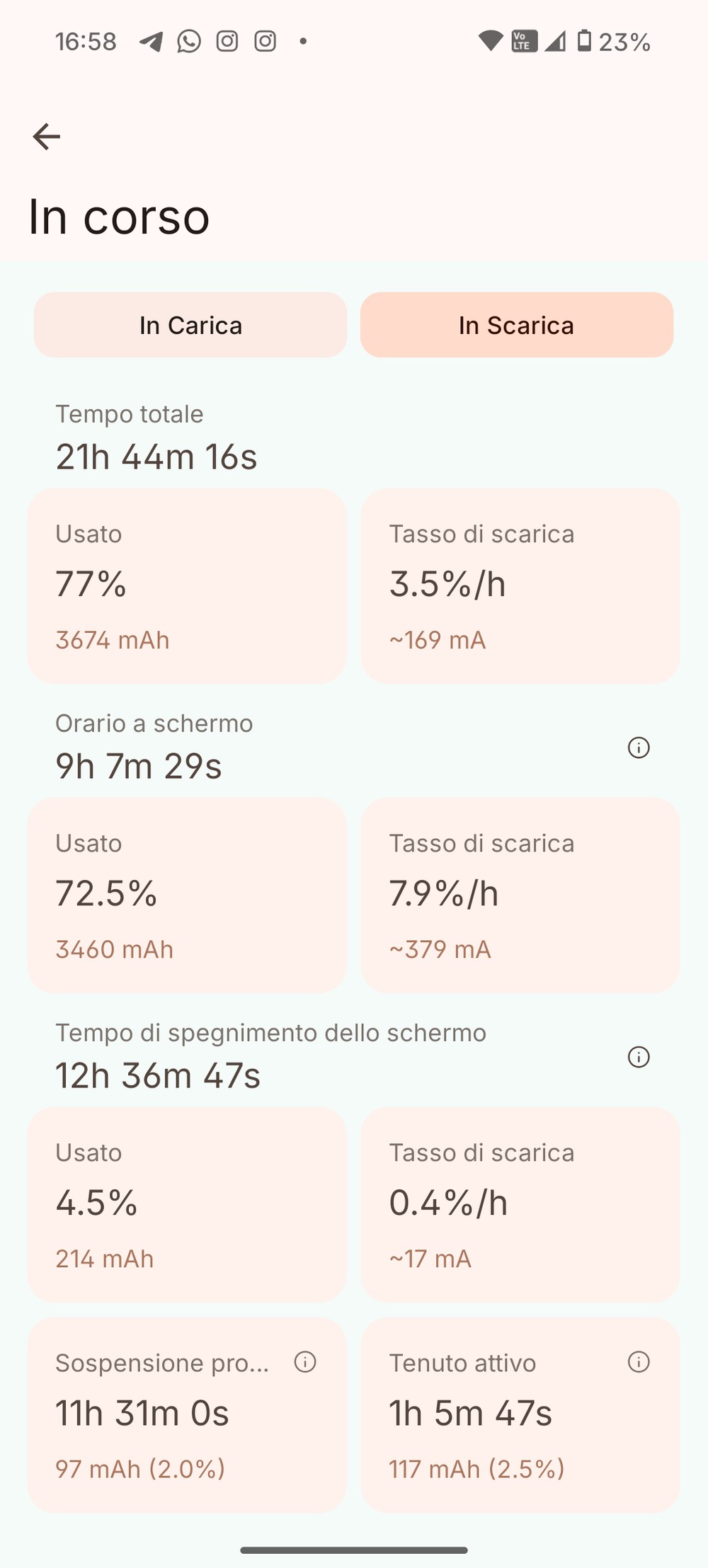Open info icon for Orario a schermo
The width and height of the screenshot is (708, 1568).
[x=639, y=748]
